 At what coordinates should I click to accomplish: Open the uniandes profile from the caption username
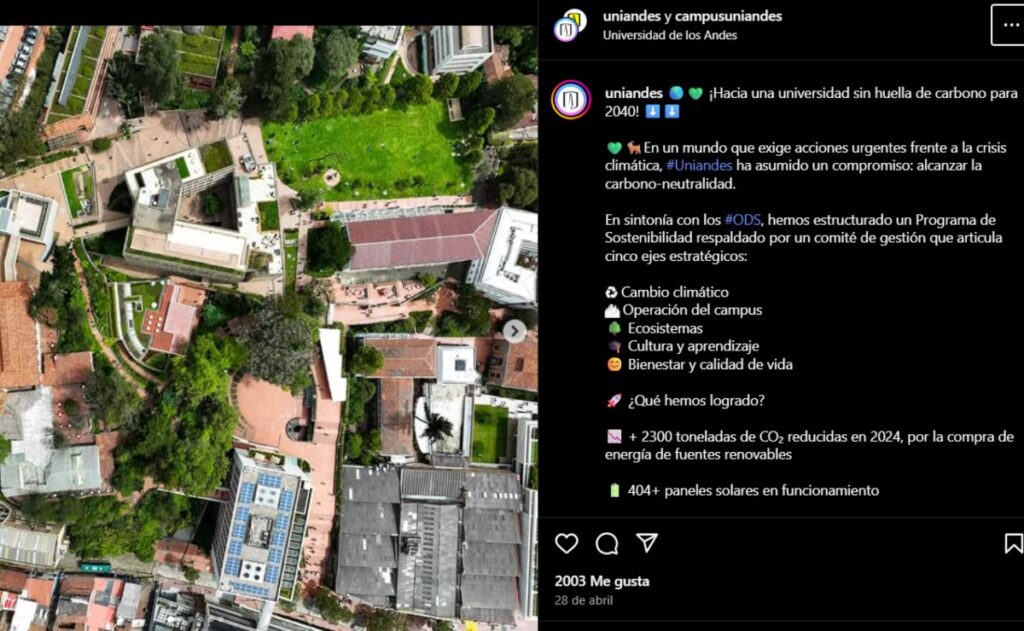point(633,93)
